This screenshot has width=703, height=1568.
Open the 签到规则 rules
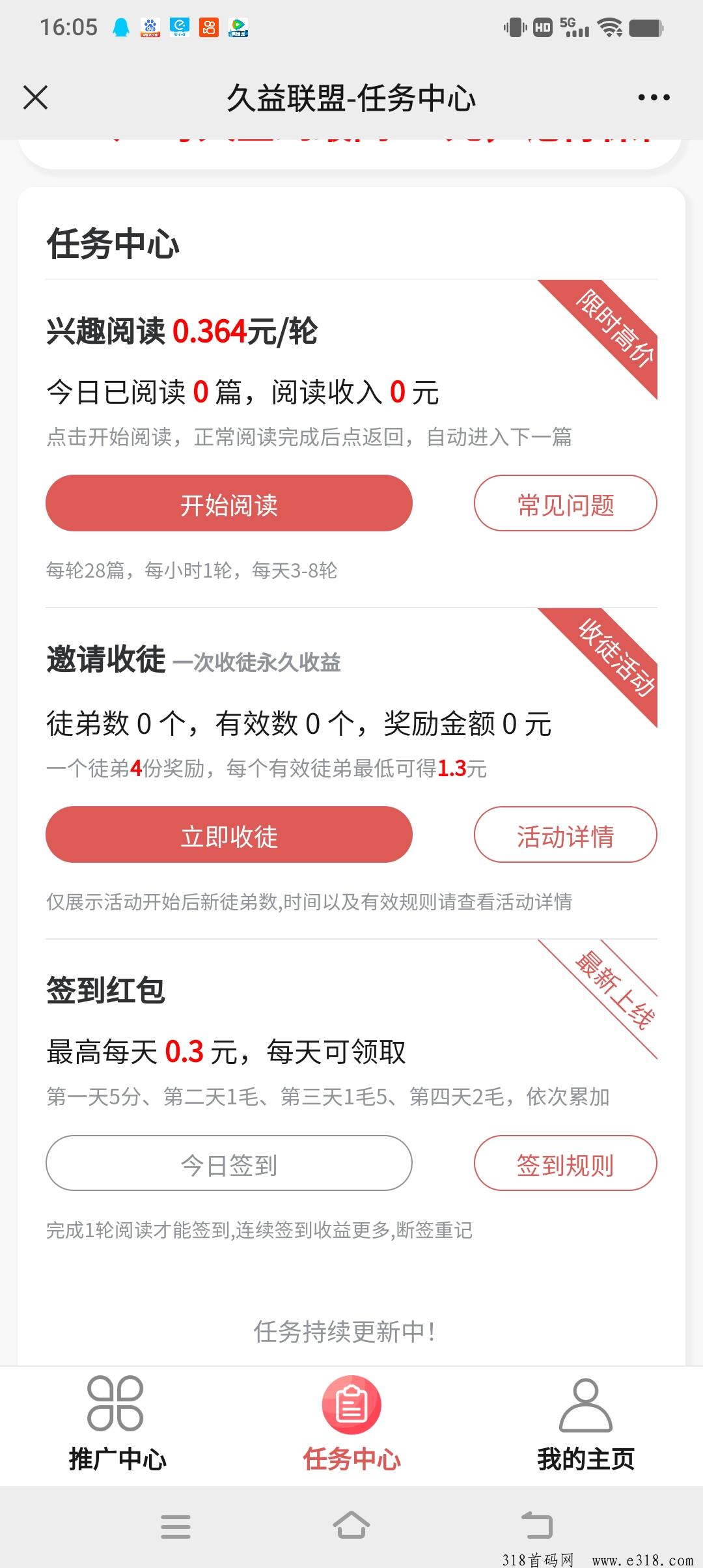click(565, 1163)
